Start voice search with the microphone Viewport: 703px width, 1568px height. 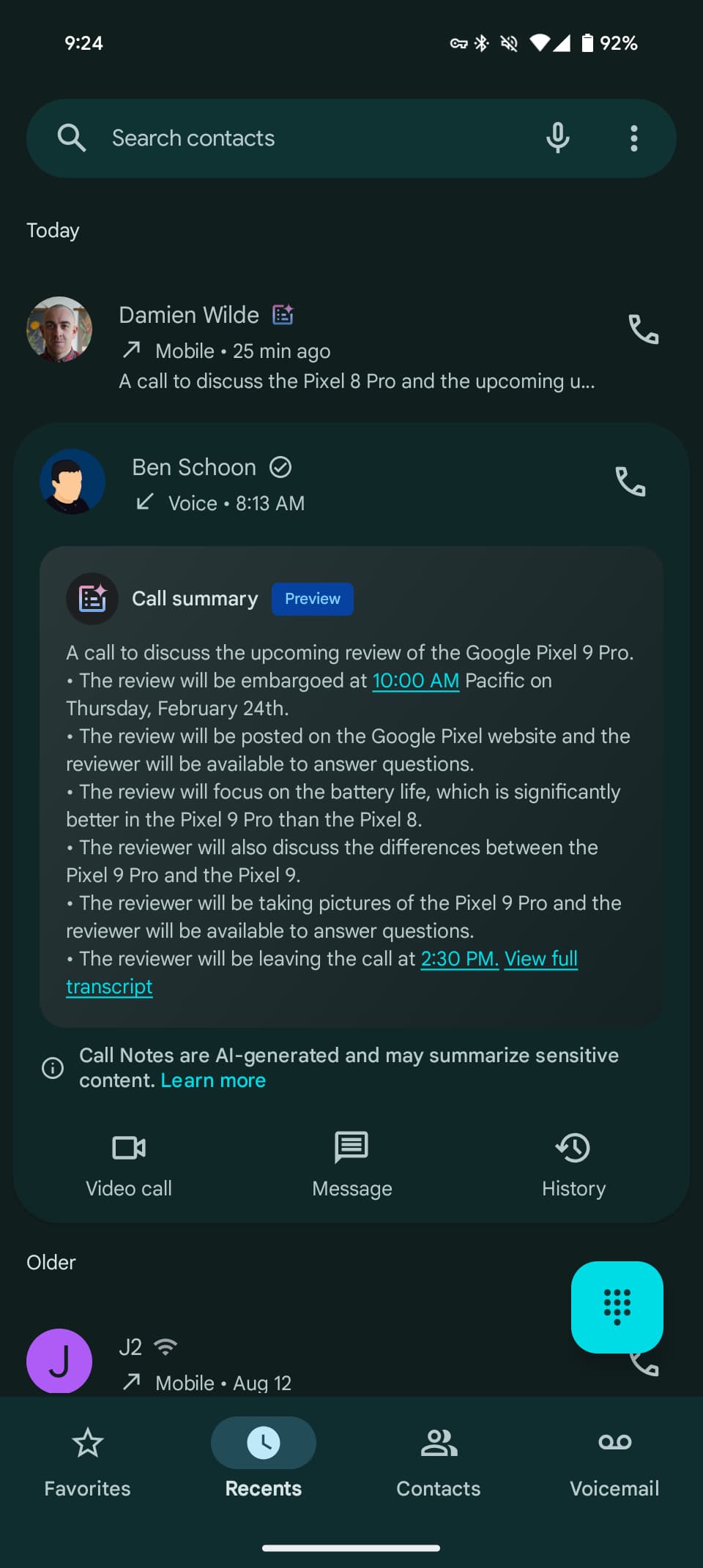tap(557, 138)
